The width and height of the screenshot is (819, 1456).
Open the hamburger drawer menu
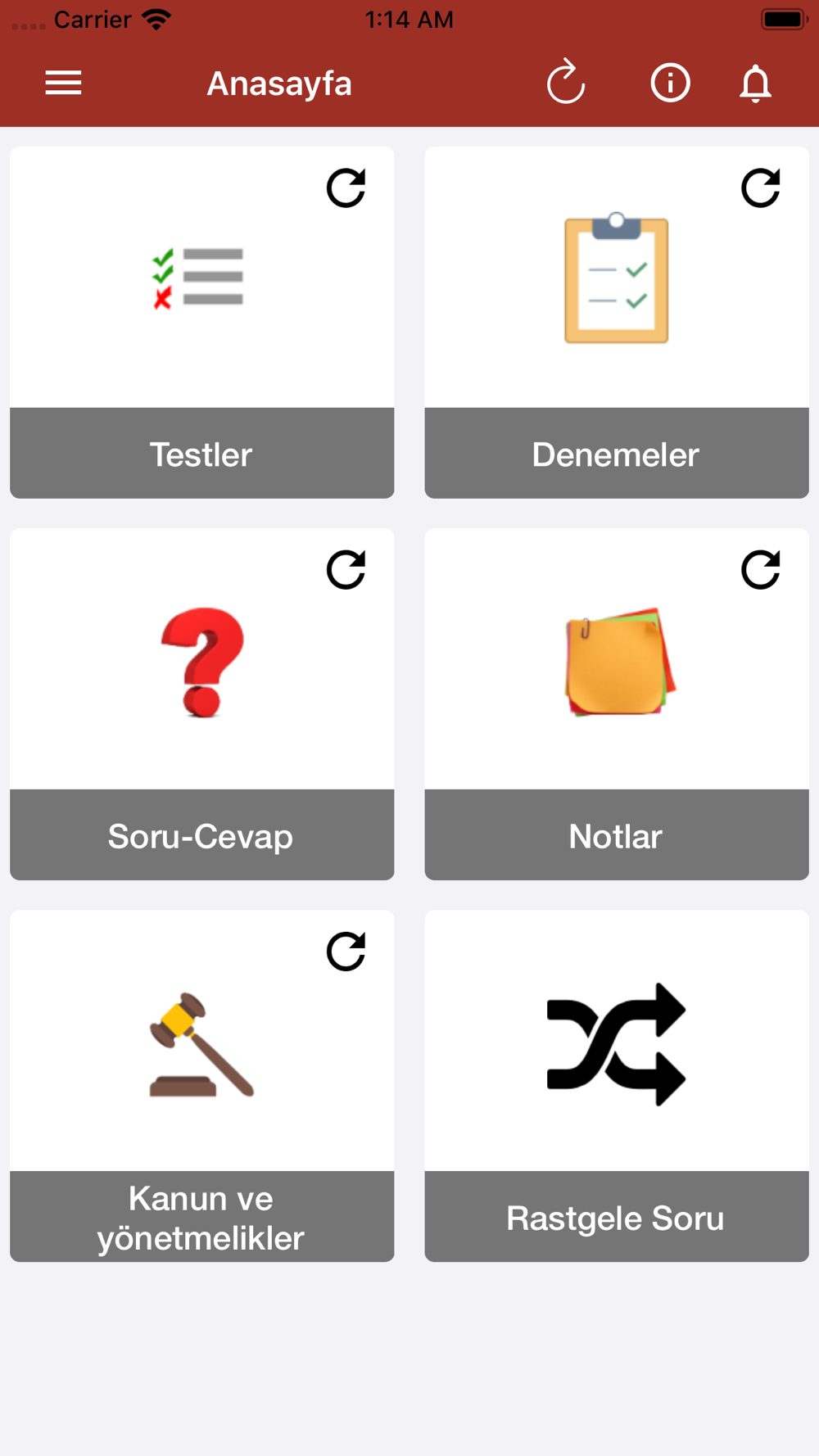[63, 83]
